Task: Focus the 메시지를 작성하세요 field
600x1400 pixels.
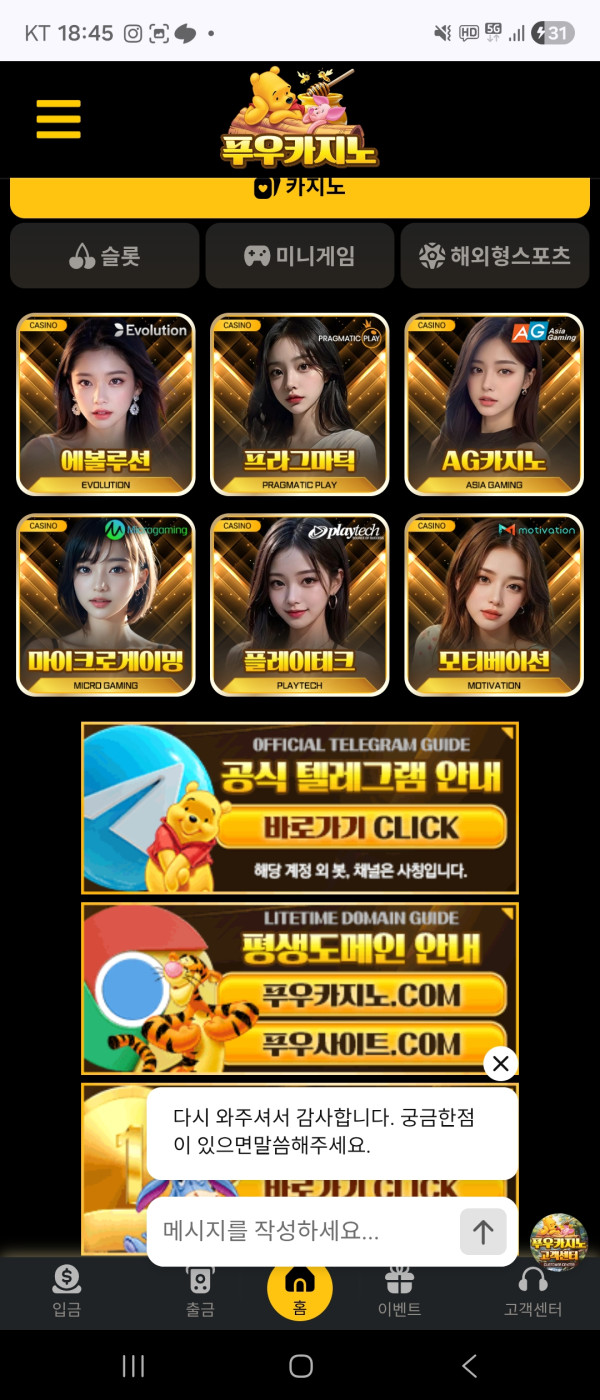Action: [x=300, y=1232]
